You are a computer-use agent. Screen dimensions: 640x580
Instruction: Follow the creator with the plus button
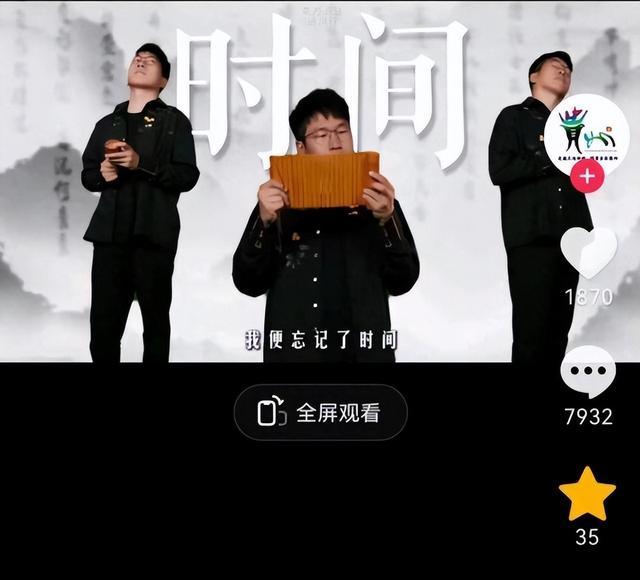587,177
